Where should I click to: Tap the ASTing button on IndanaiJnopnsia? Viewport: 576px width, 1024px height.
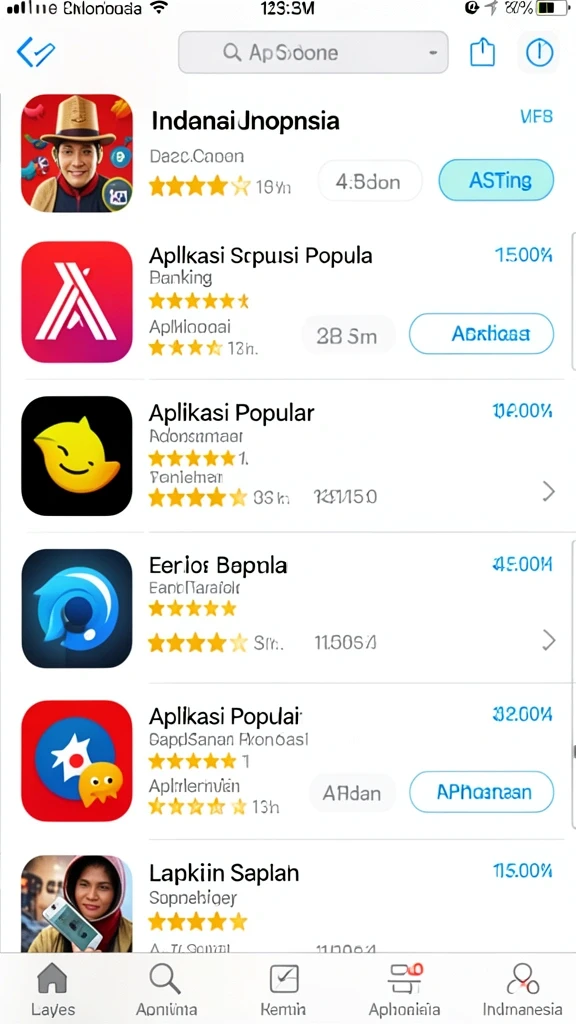(x=496, y=180)
